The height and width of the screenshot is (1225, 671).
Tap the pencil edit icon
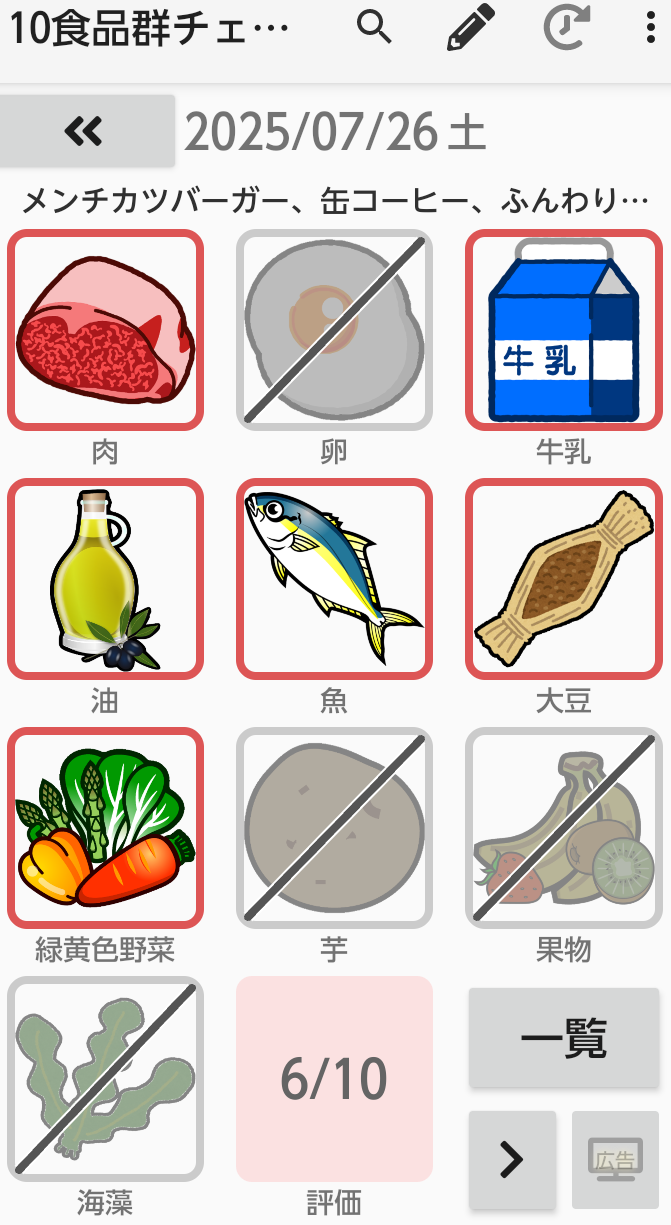point(471,28)
